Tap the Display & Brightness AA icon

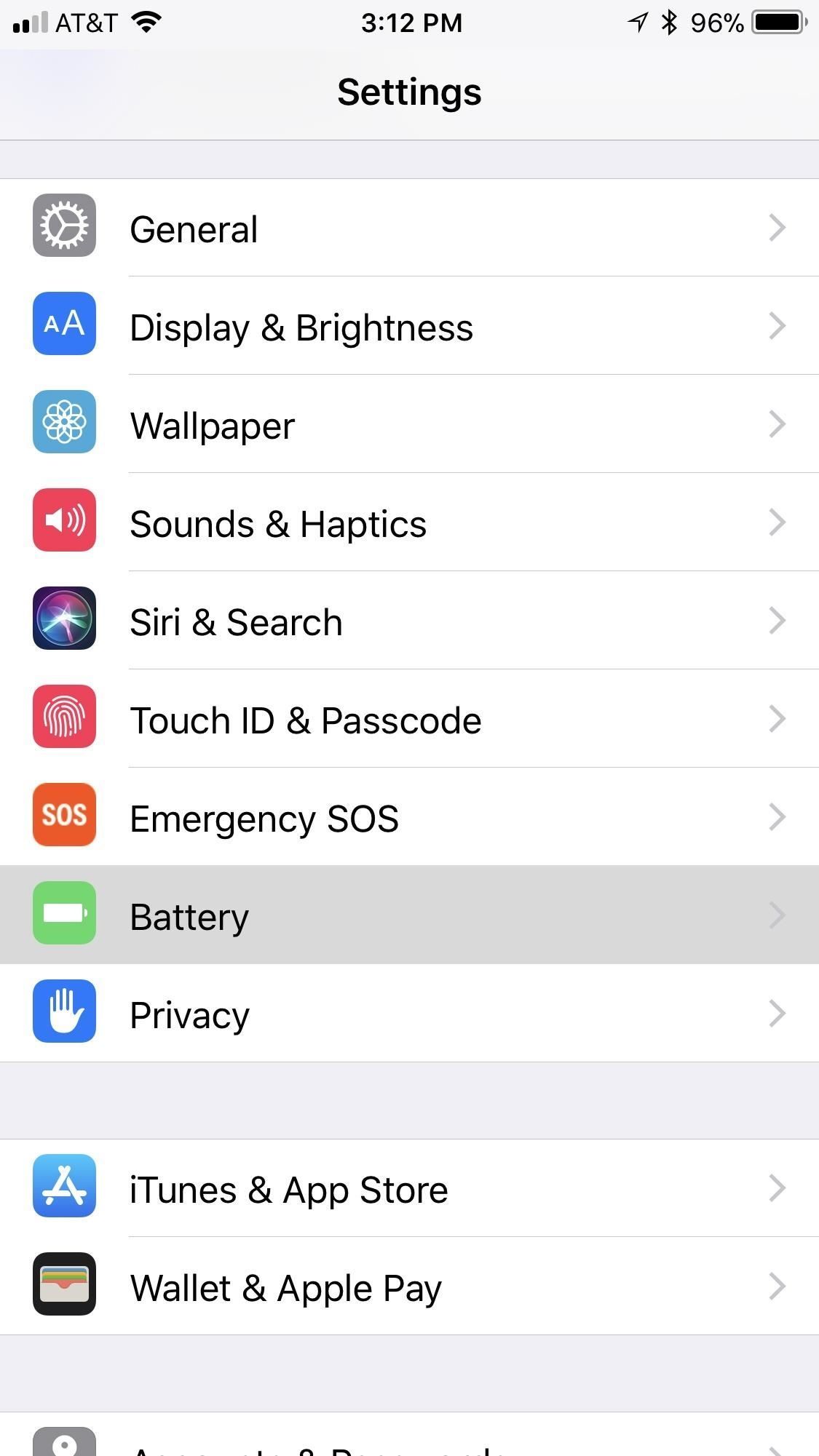click(x=64, y=325)
